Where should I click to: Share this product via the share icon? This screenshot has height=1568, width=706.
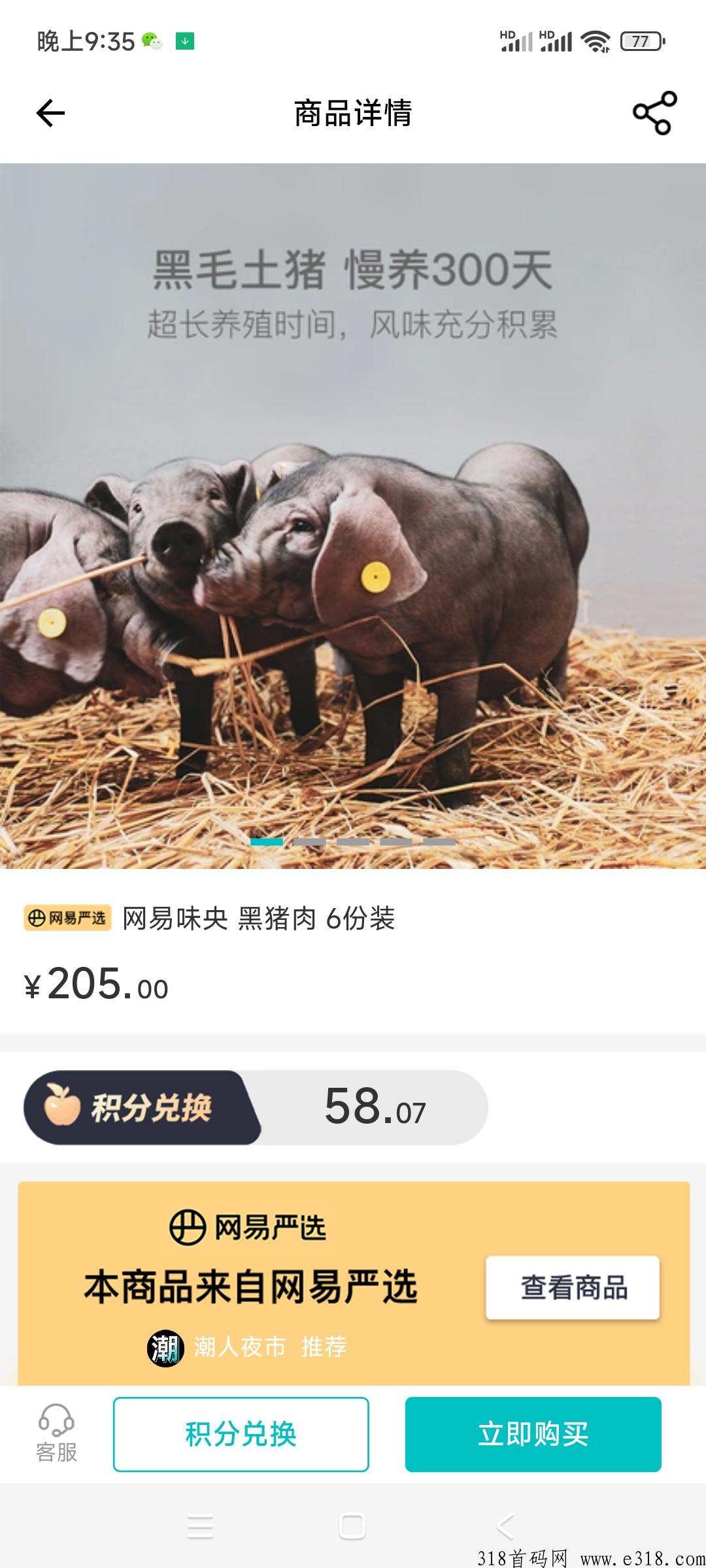coord(654,113)
